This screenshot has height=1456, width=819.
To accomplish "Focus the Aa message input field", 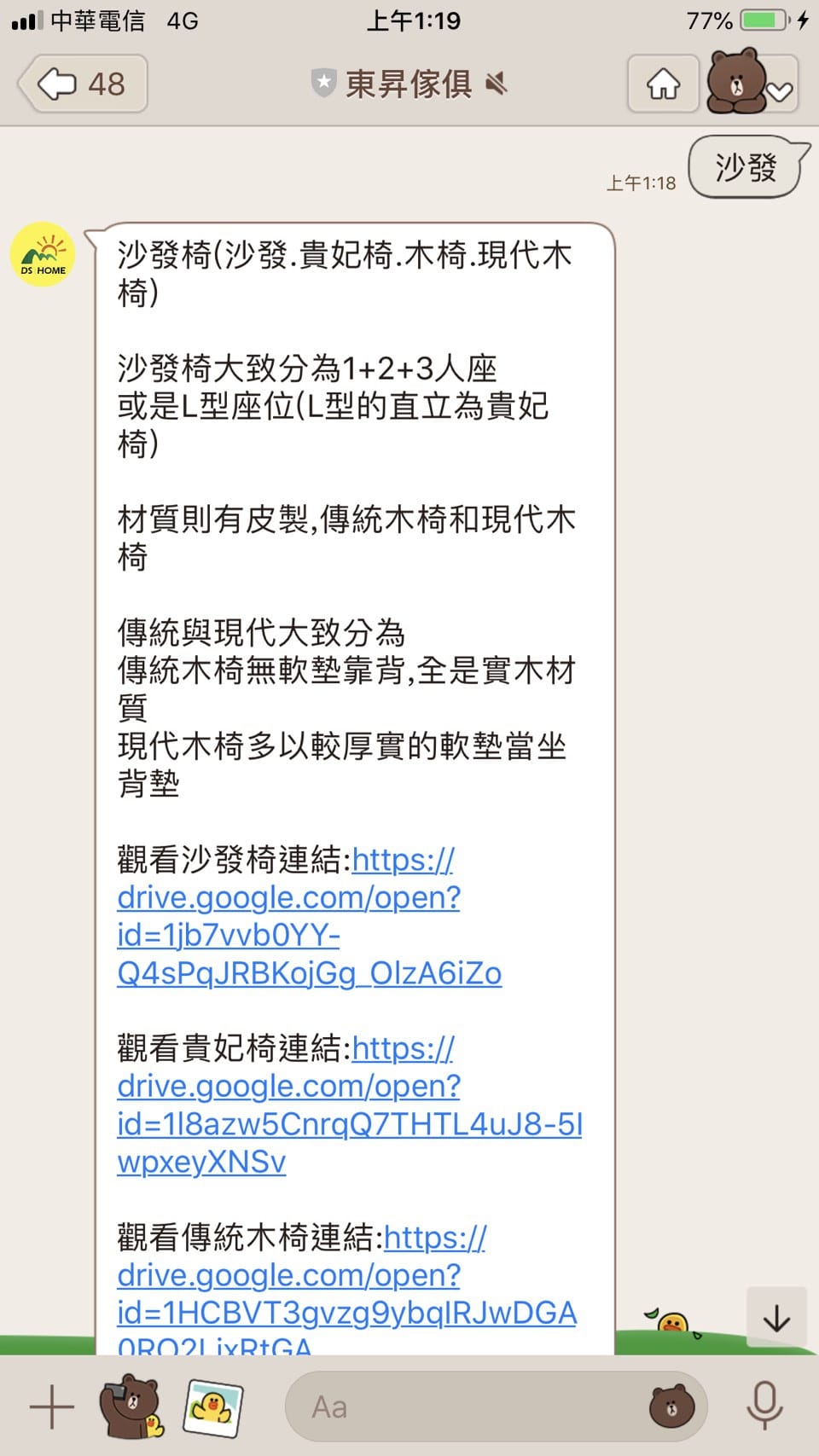I will (x=461, y=1407).
